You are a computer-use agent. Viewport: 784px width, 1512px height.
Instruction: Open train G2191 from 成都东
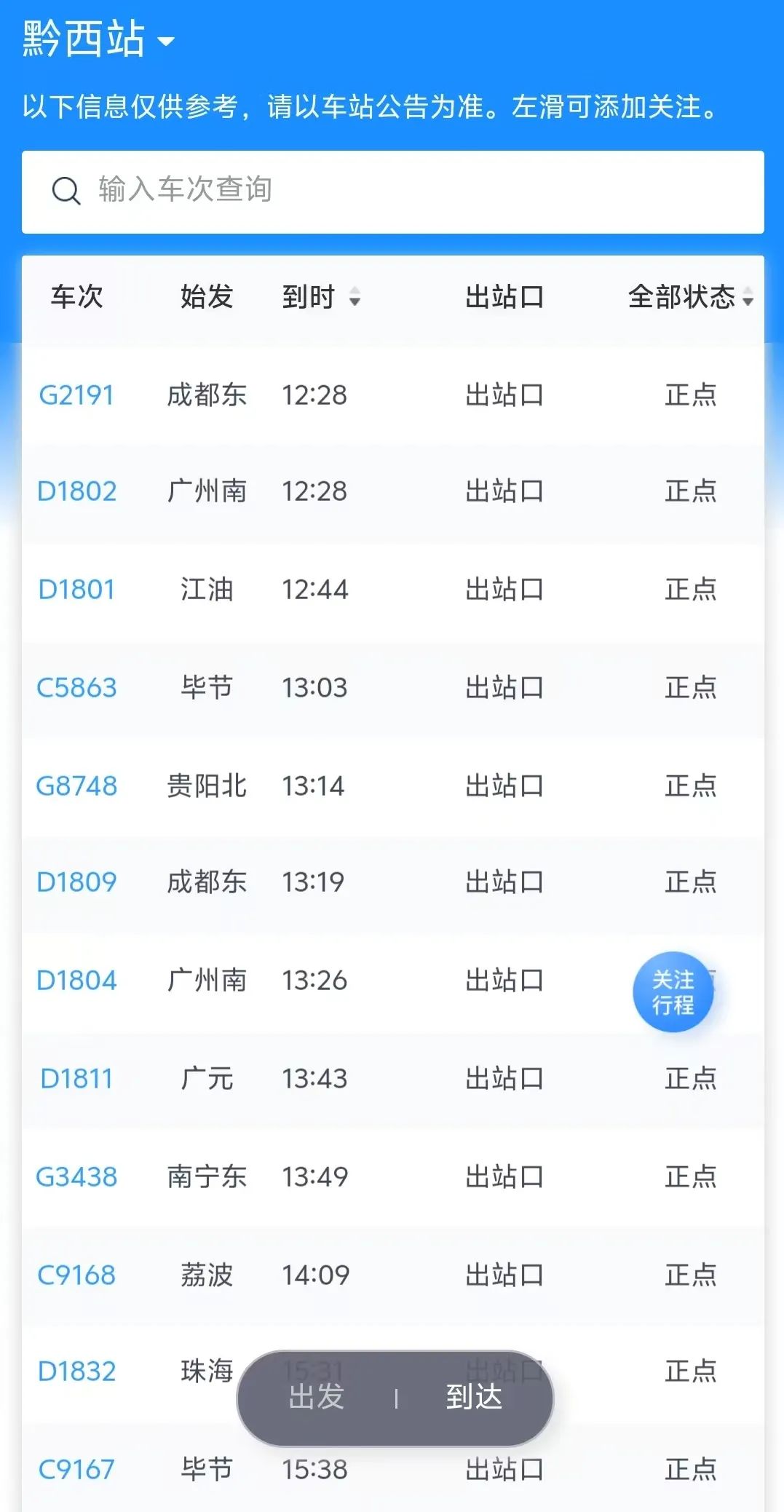[76, 395]
